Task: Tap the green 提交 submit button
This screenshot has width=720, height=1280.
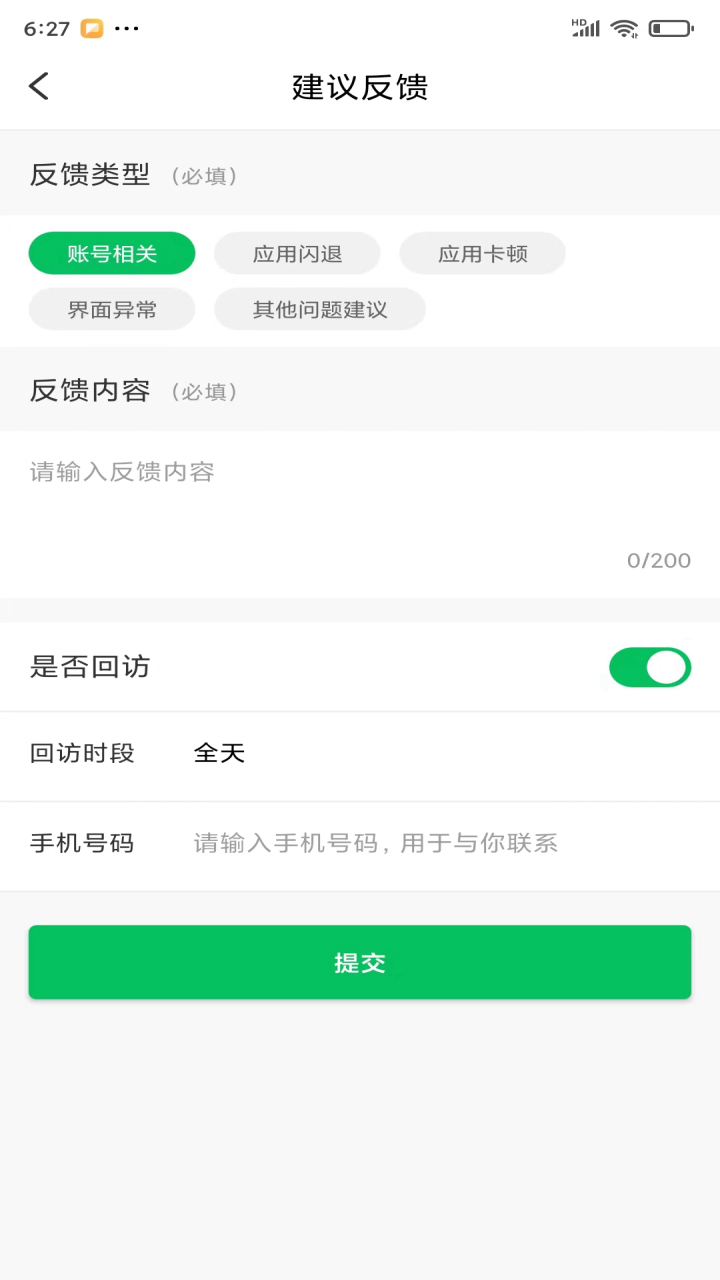Action: coord(360,962)
